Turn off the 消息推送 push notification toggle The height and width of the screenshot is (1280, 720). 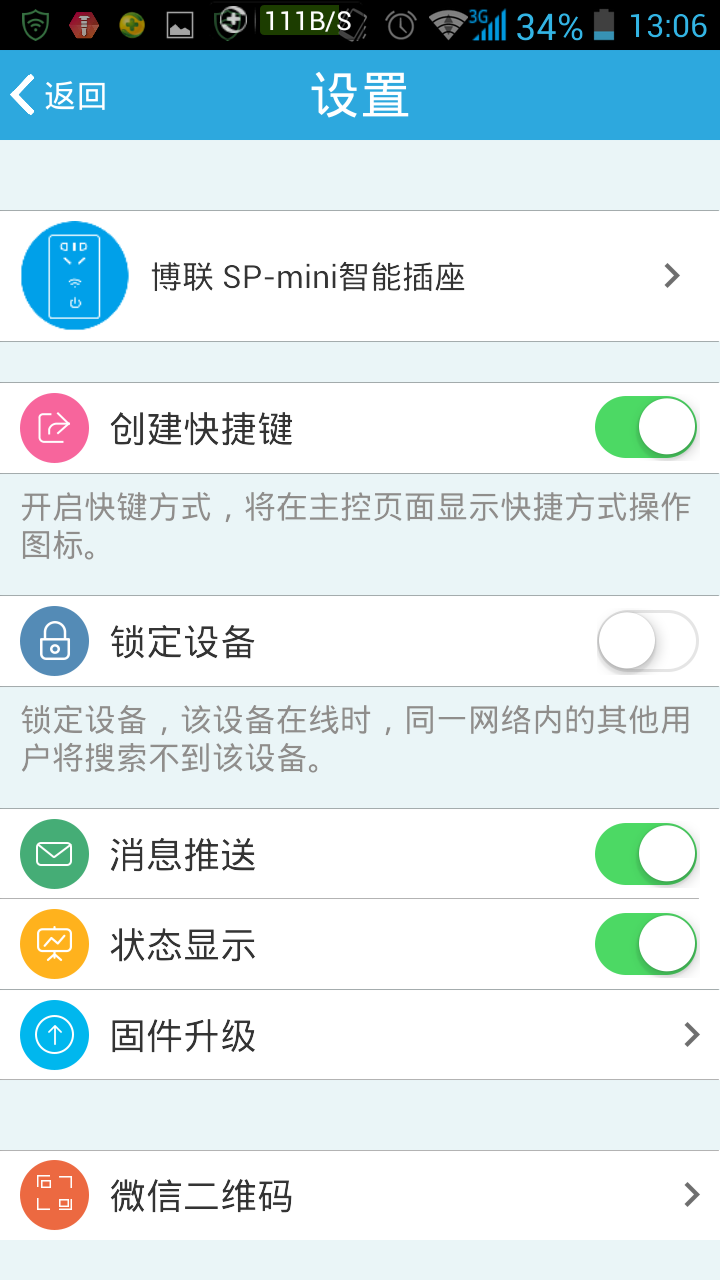tap(646, 854)
